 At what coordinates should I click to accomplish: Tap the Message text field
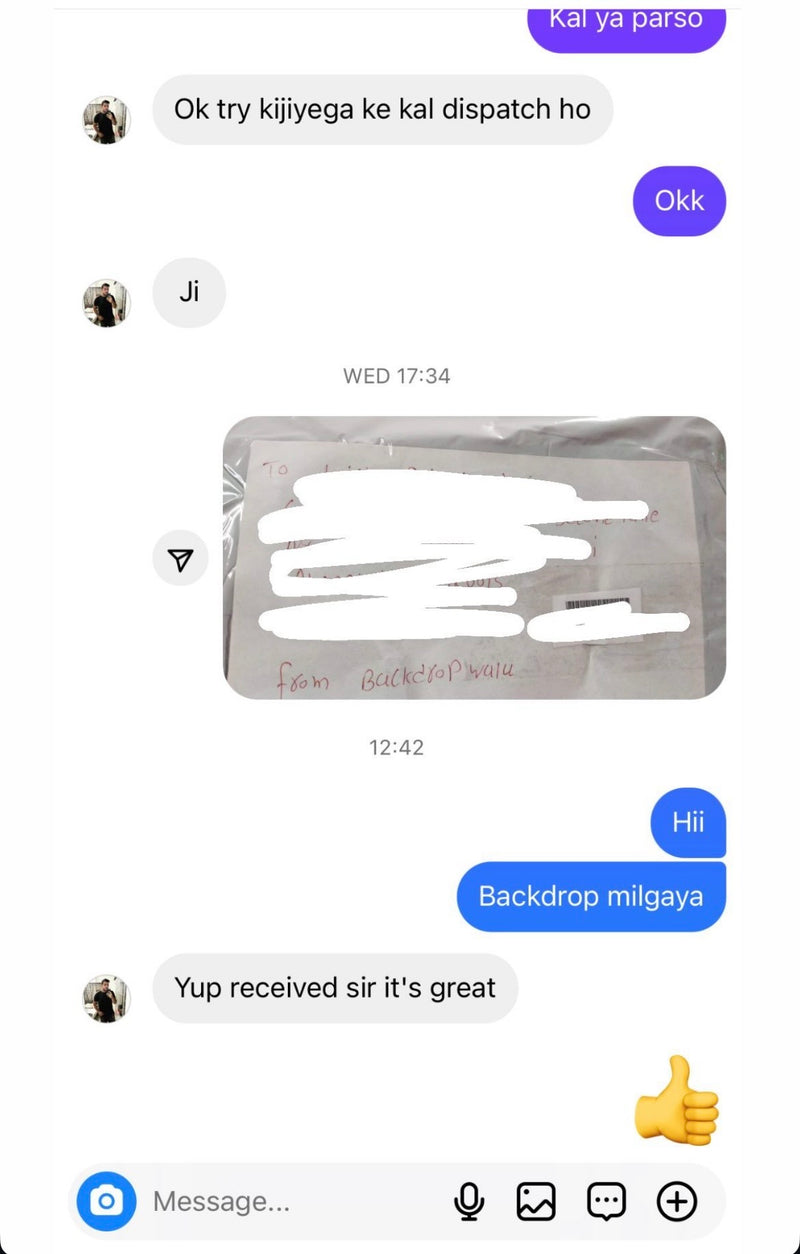click(290, 1201)
